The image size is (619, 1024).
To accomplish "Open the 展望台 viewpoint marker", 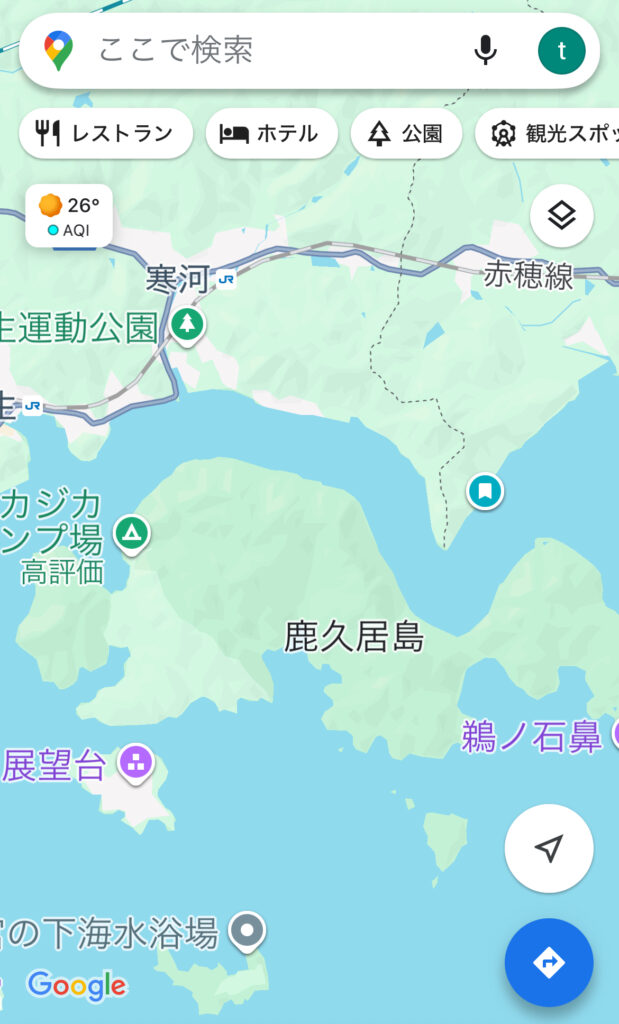I will [x=135, y=763].
